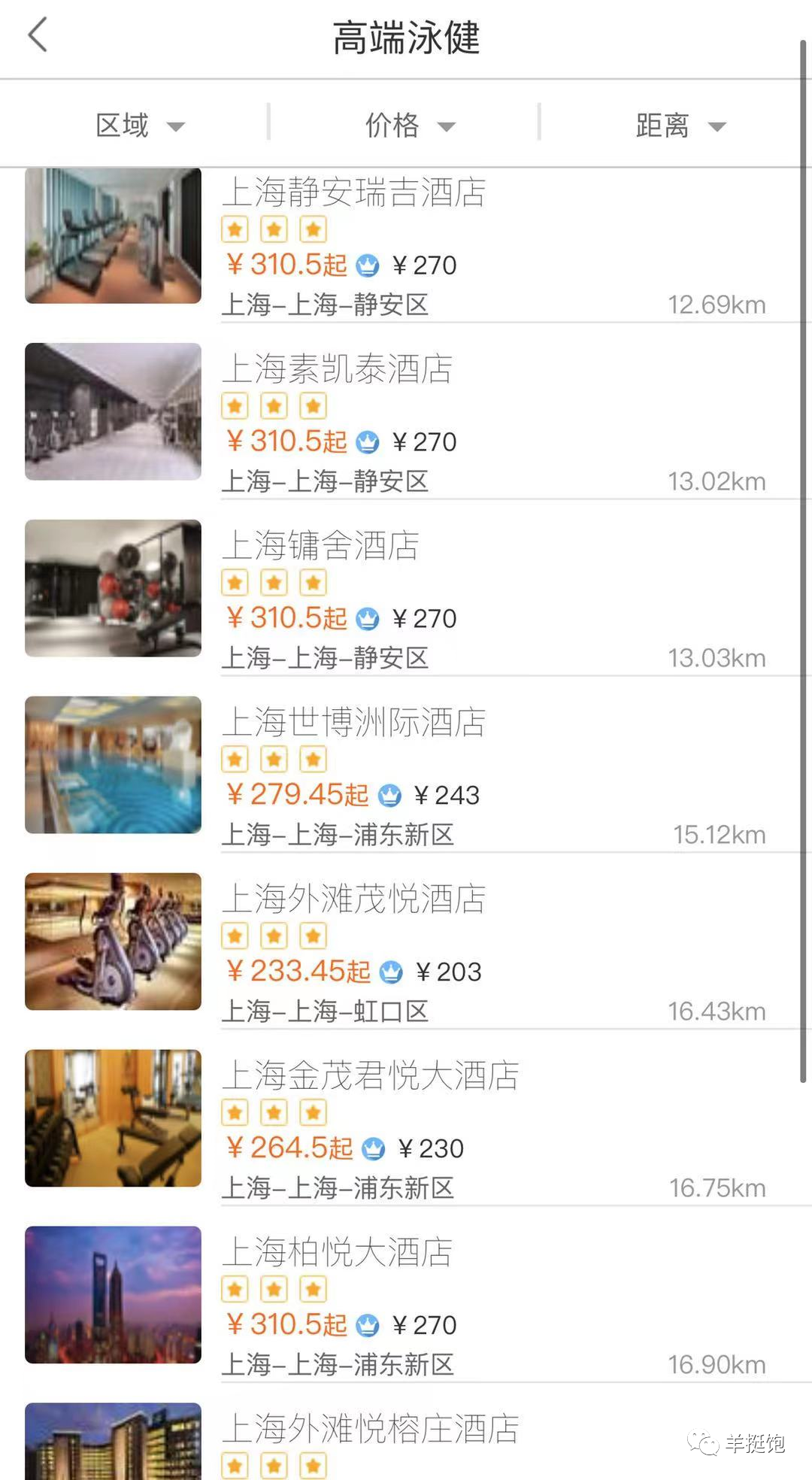Image resolution: width=812 pixels, height=1480 pixels.
Task: Choose 上海外滩茂悦酒店
Action: click(x=353, y=899)
